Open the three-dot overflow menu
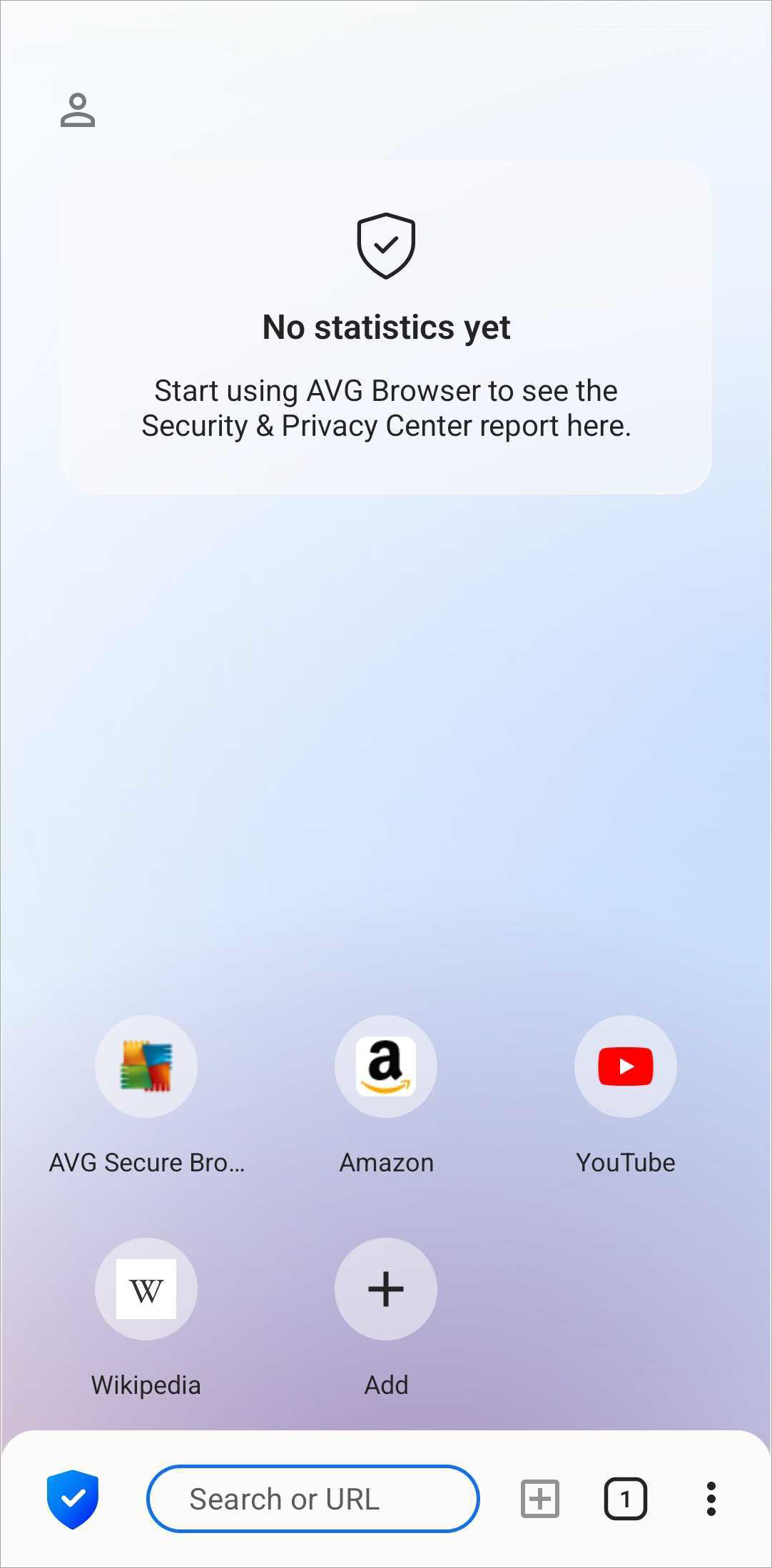Viewport: 772px width, 1568px height. [711, 1499]
